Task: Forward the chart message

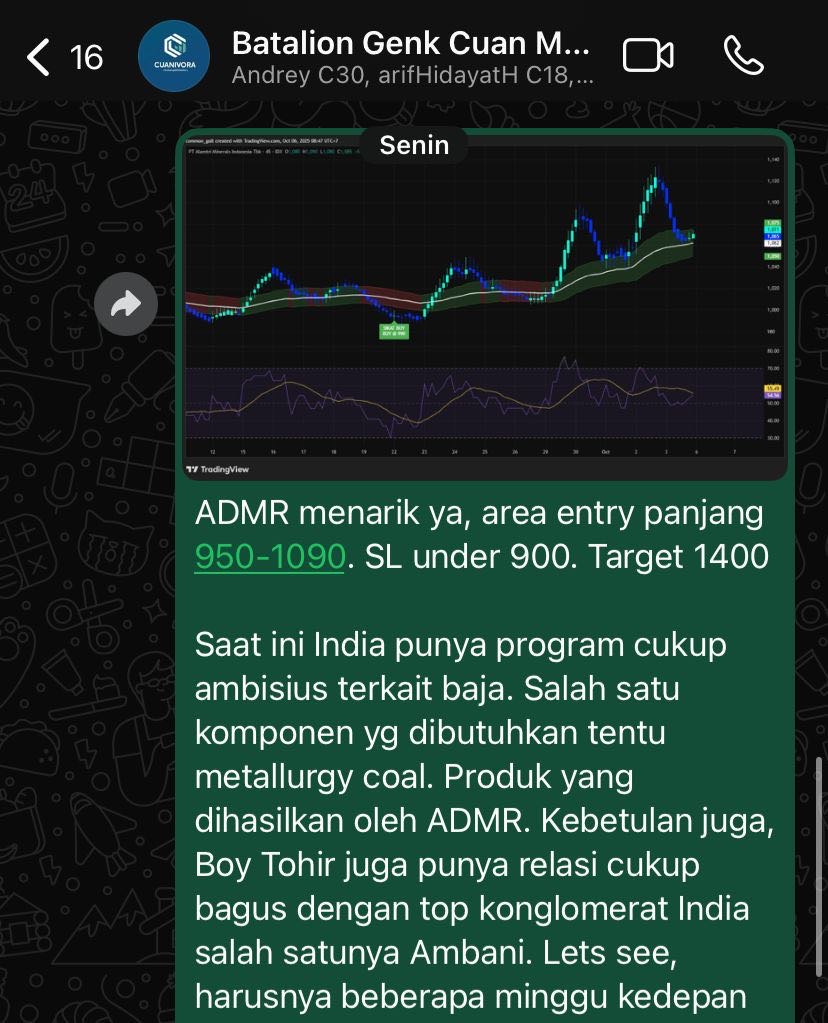Action: pyautogui.click(x=126, y=304)
